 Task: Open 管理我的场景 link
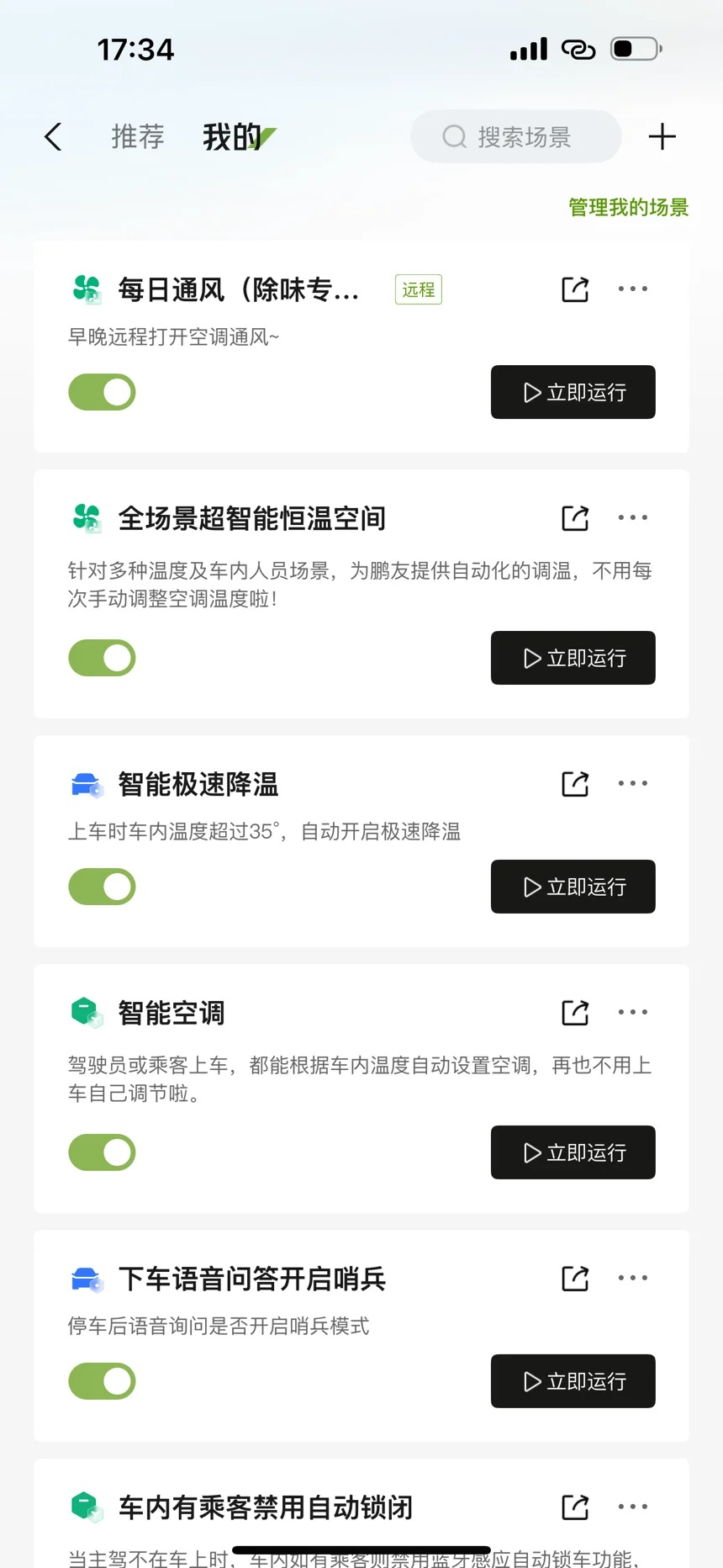pyautogui.click(x=629, y=207)
